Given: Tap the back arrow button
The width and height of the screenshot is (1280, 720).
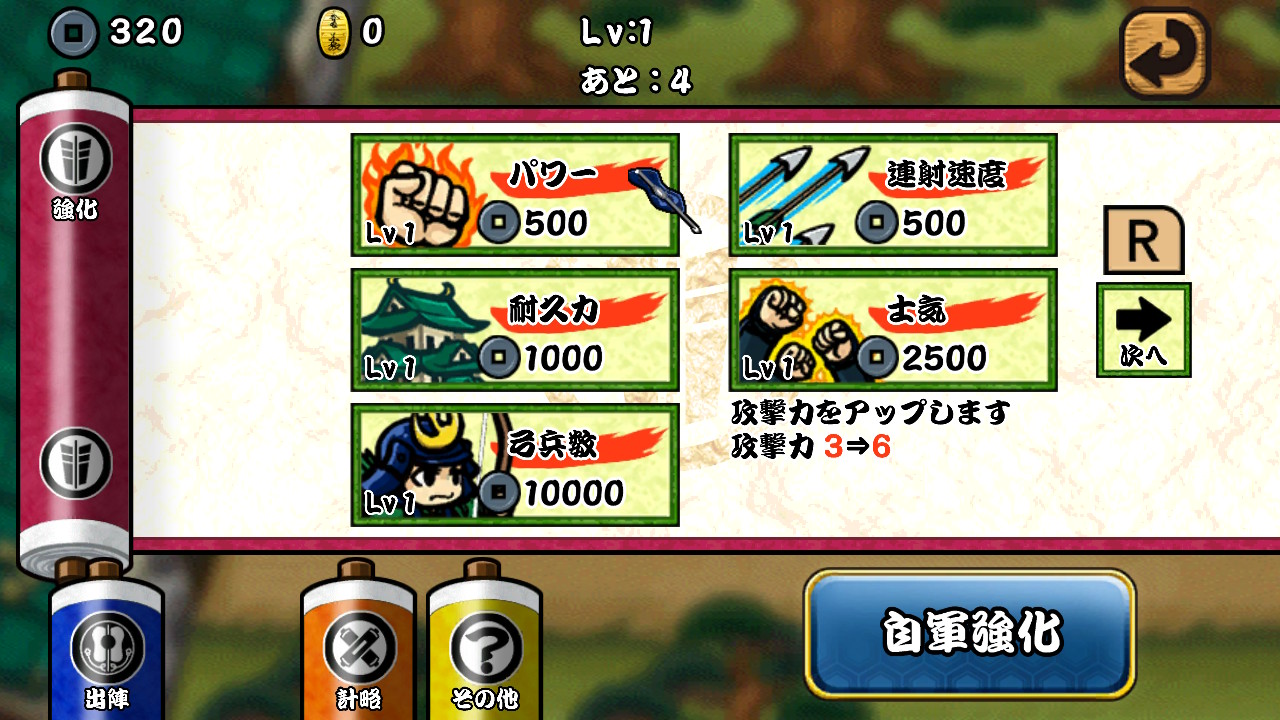Looking at the screenshot, I should point(1164,53).
